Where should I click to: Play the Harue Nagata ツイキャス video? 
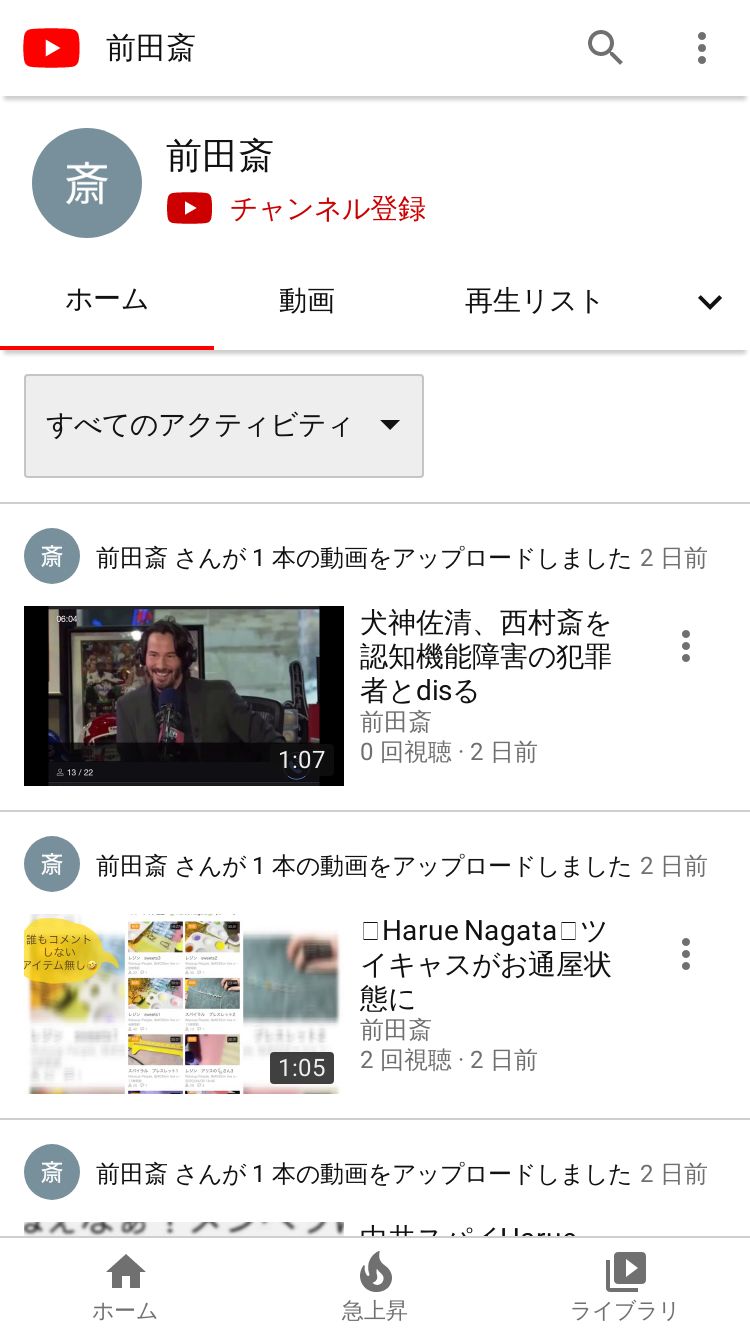184,1004
